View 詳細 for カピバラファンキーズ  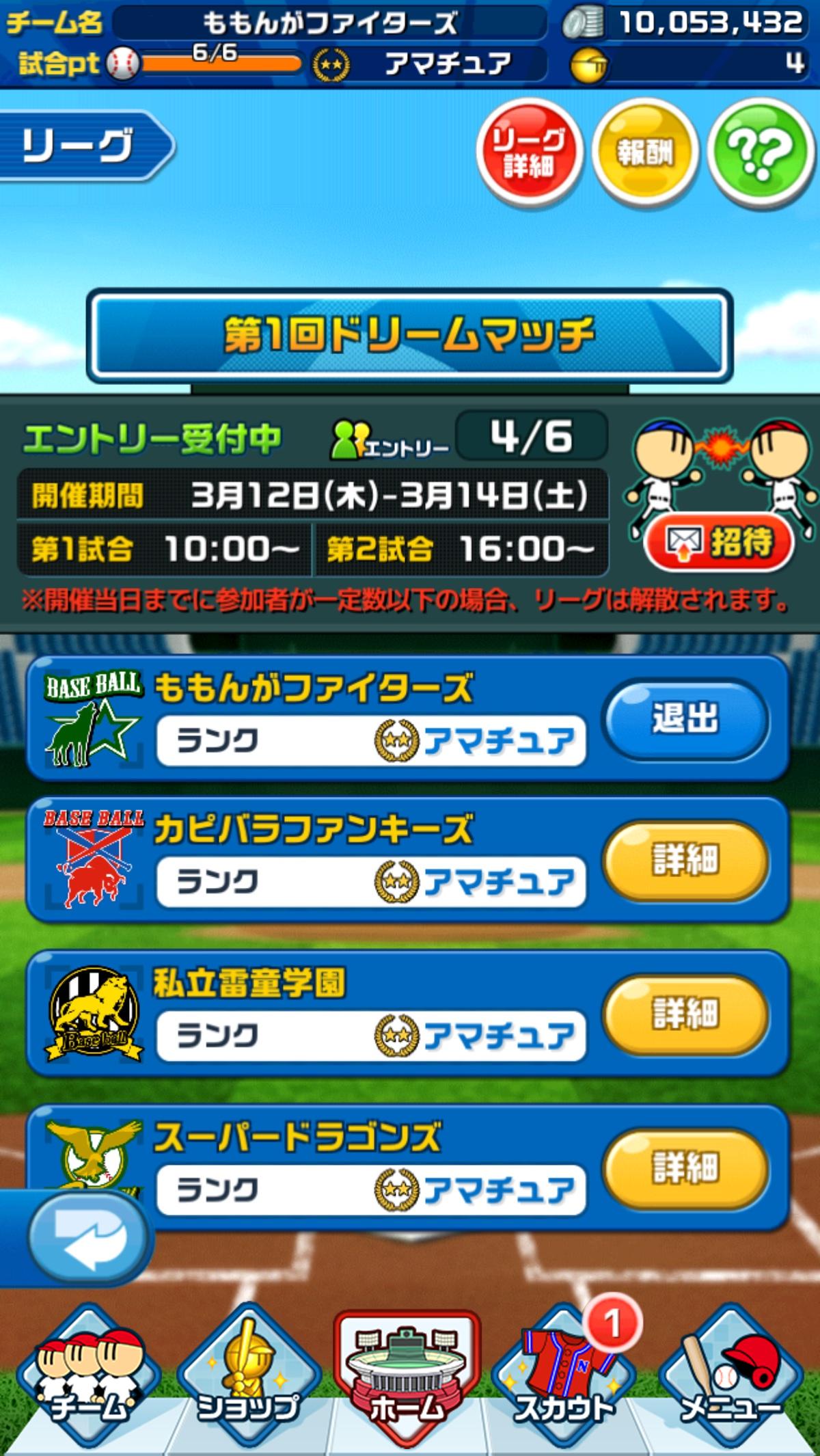point(685,861)
